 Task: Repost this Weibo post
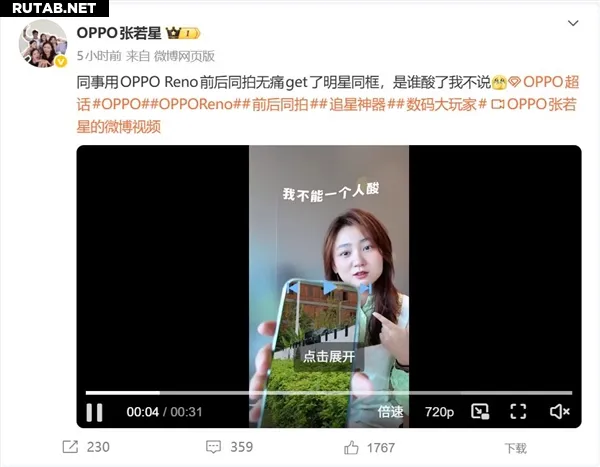(x=86, y=447)
